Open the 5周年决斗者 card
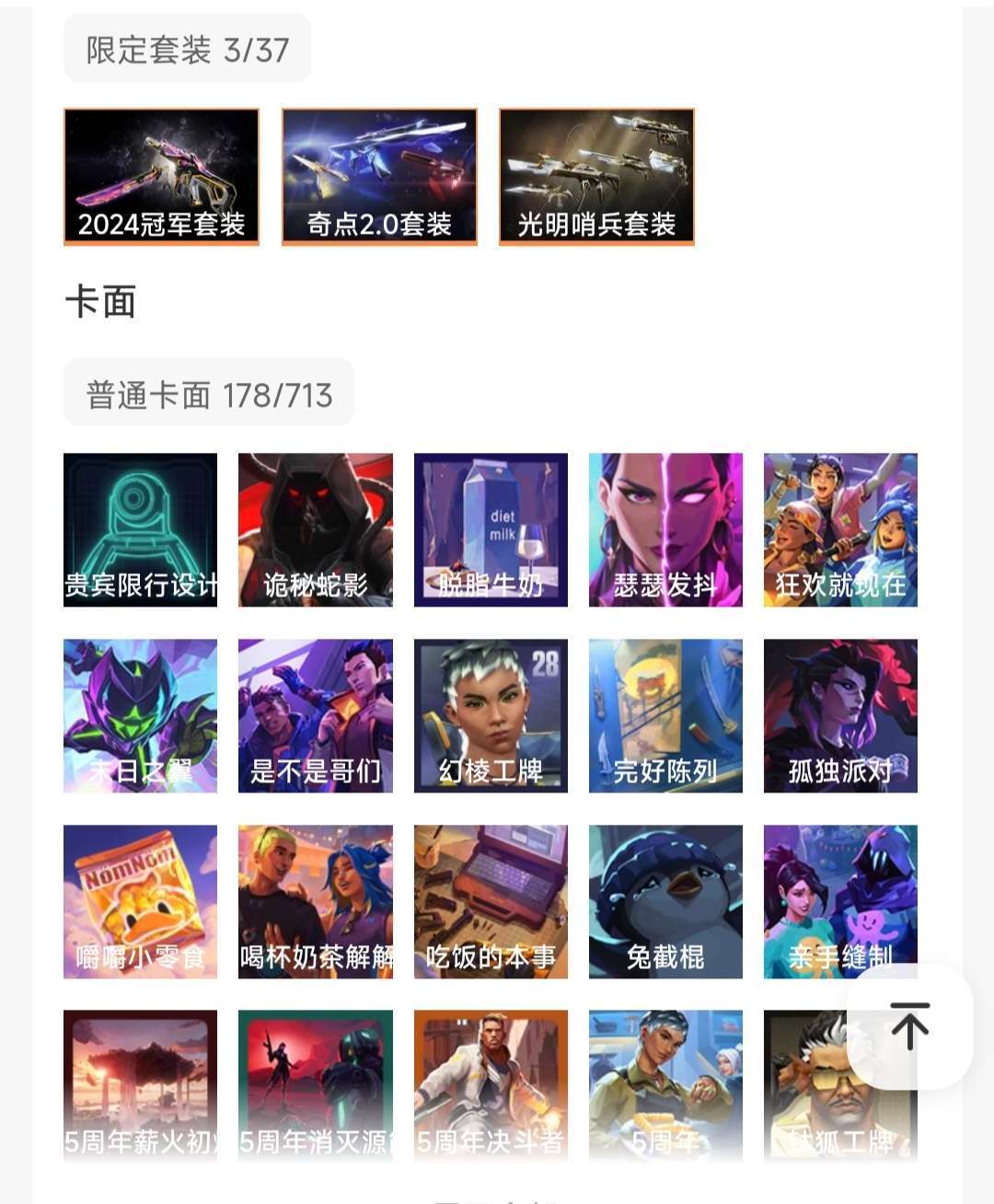 point(491,1084)
